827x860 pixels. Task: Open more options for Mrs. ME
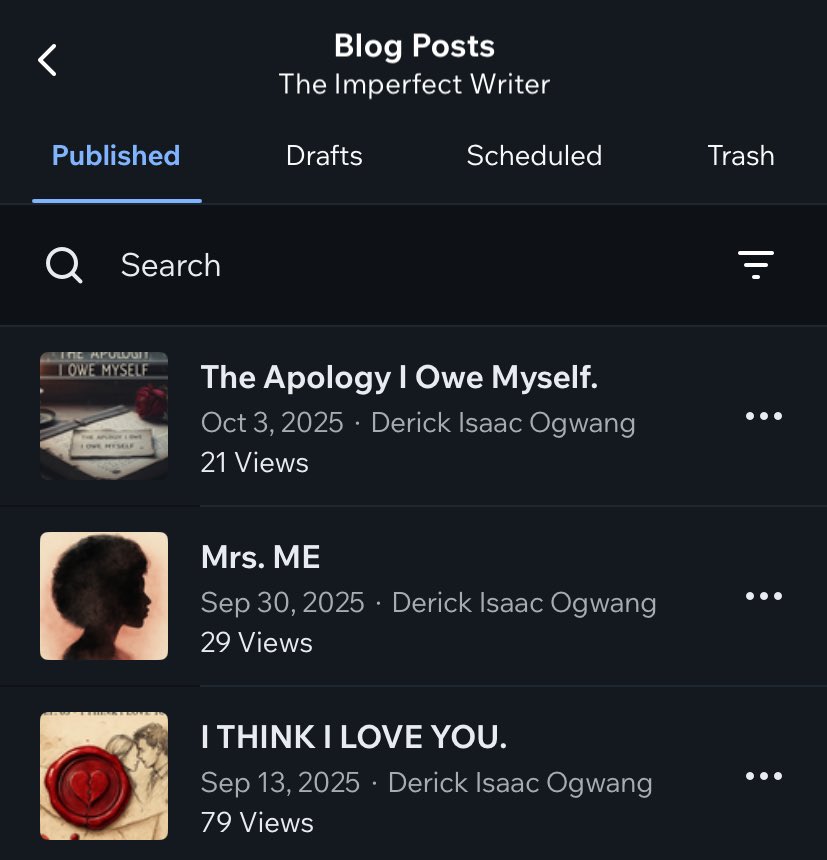coord(764,596)
